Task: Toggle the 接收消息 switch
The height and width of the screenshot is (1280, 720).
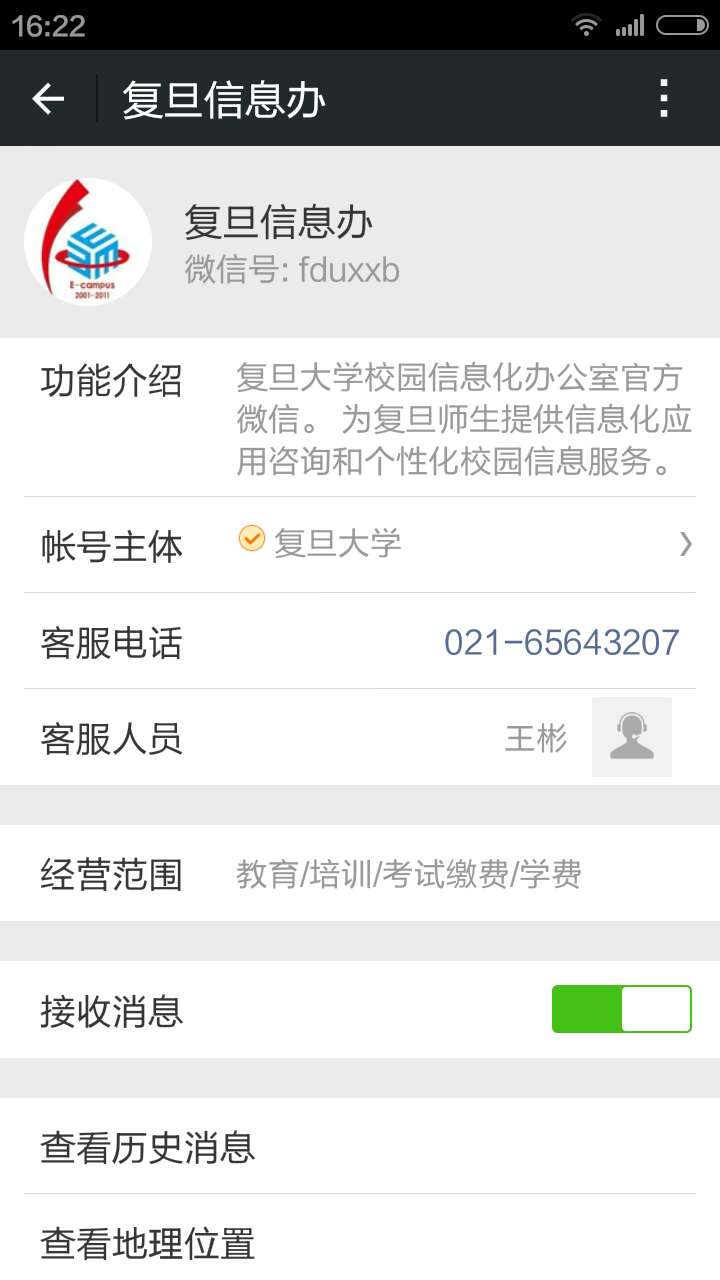Action: [x=621, y=1009]
